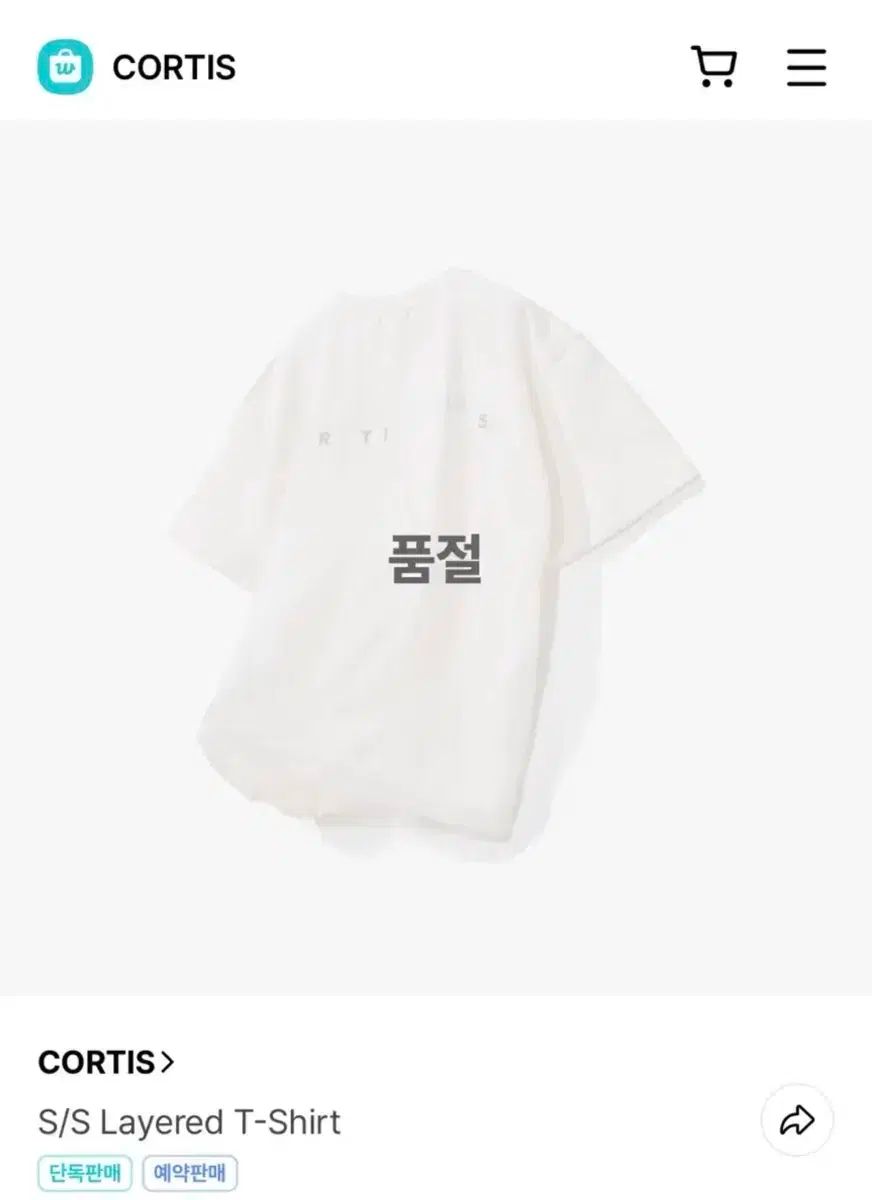Go to Weverse Shop home logo
The width and height of the screenshot is (872, 1200).
[x=65, y=67]
